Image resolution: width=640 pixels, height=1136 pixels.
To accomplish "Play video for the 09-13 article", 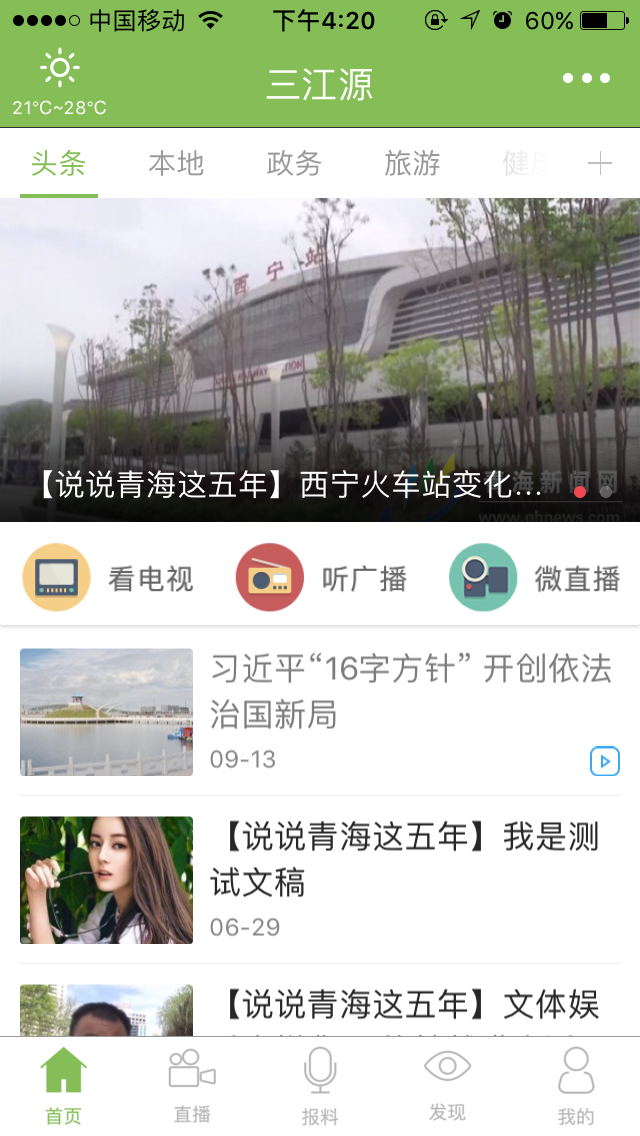I will click(x=604, y=761).
